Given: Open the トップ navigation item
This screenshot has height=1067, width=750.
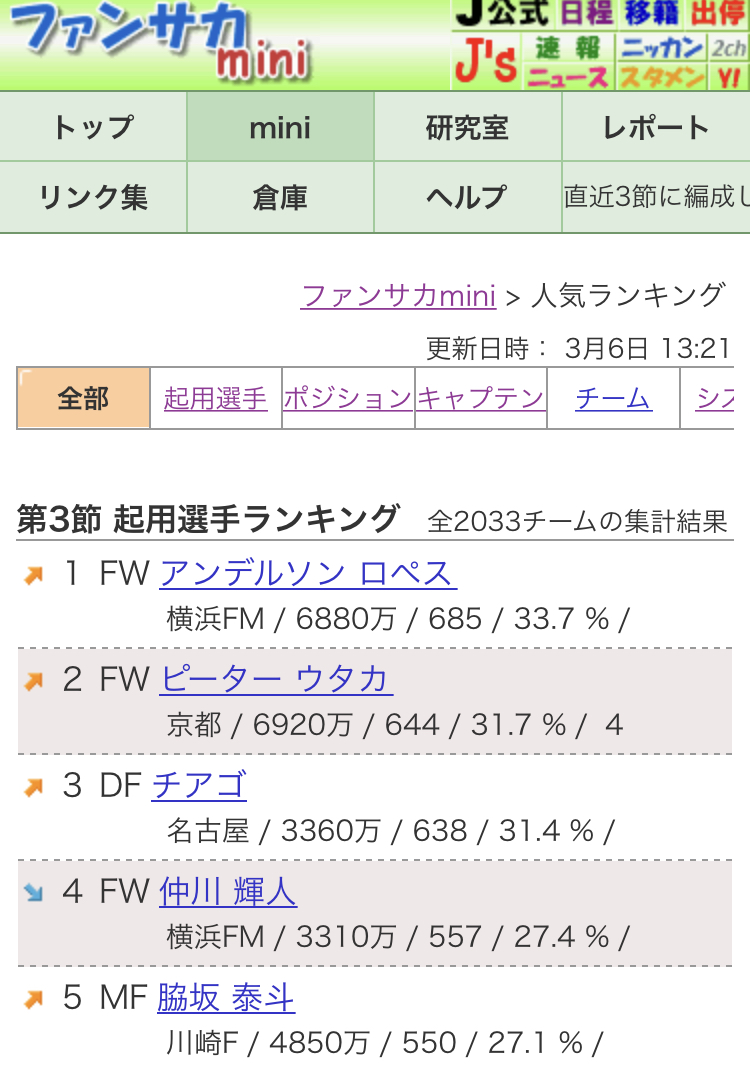Looking at the screenshot, I should click(93, 127).
